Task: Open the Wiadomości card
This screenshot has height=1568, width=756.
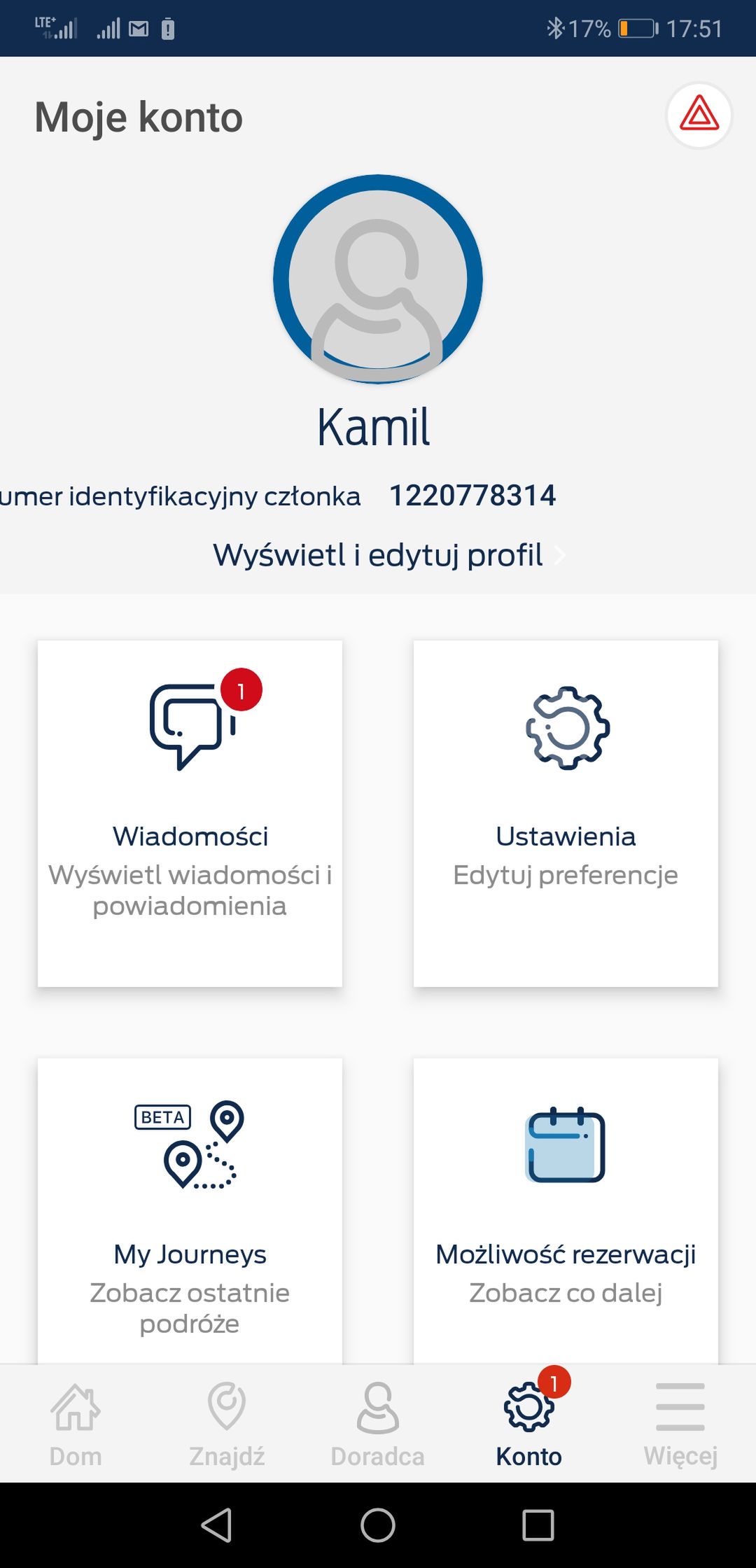Action: (190, 813)
